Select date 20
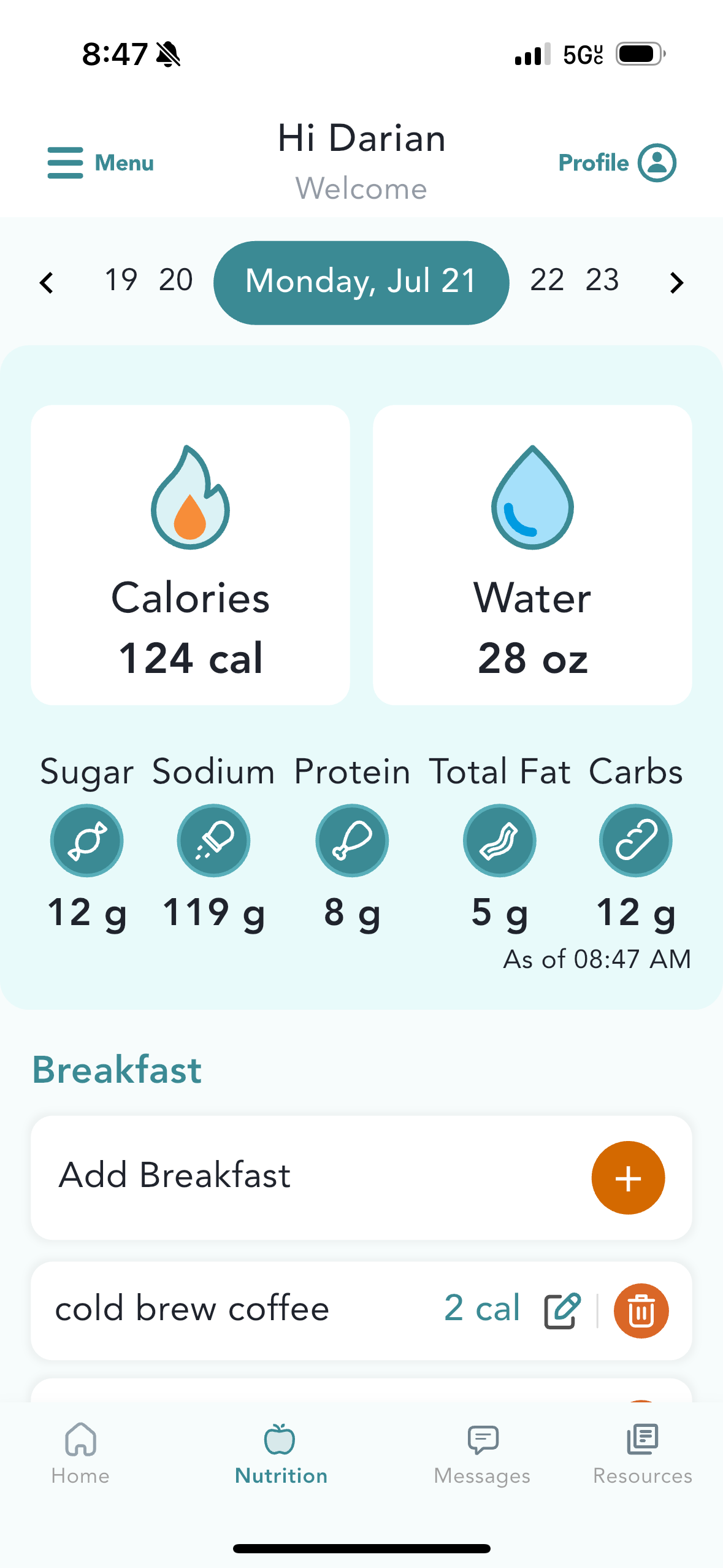 pyautogui.click(x=175, y=280)
